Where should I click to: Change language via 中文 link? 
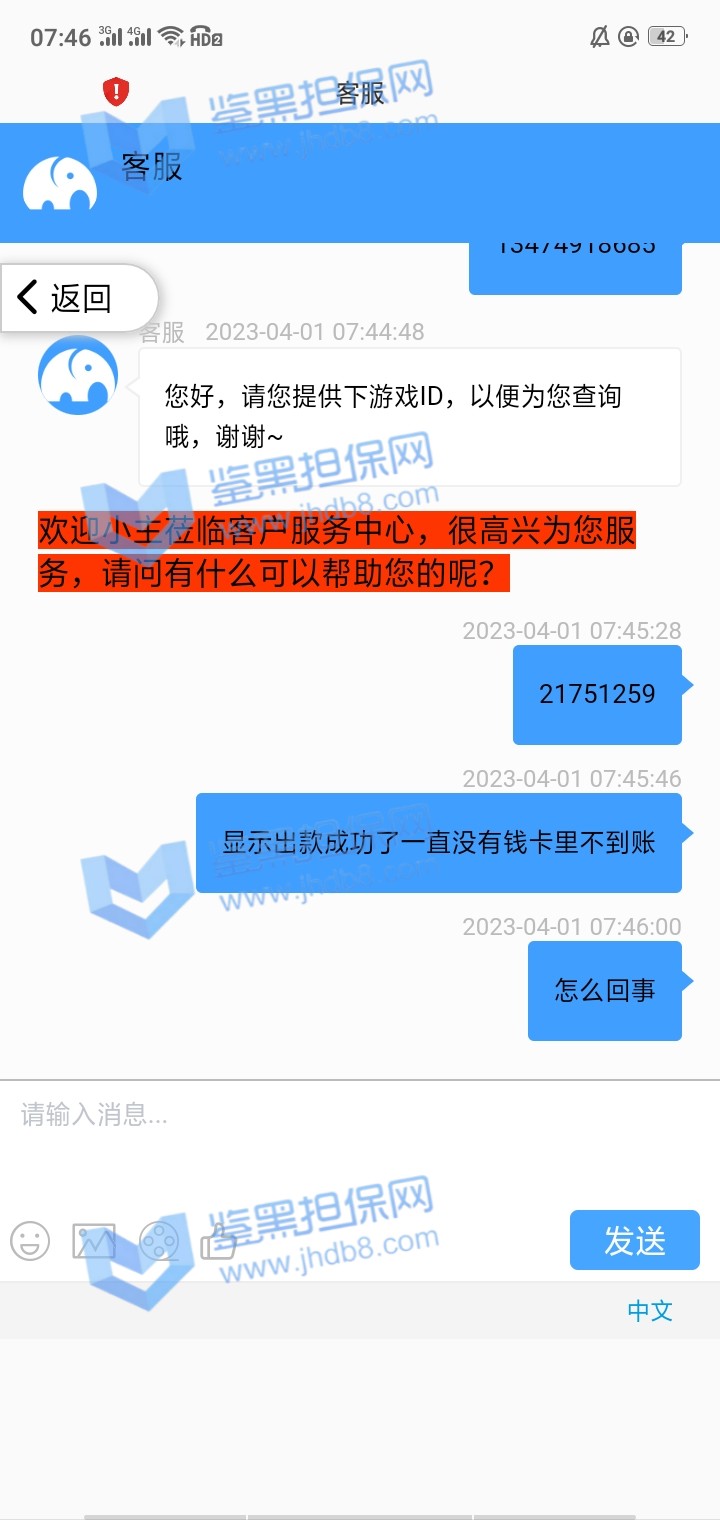[649, 1311]
